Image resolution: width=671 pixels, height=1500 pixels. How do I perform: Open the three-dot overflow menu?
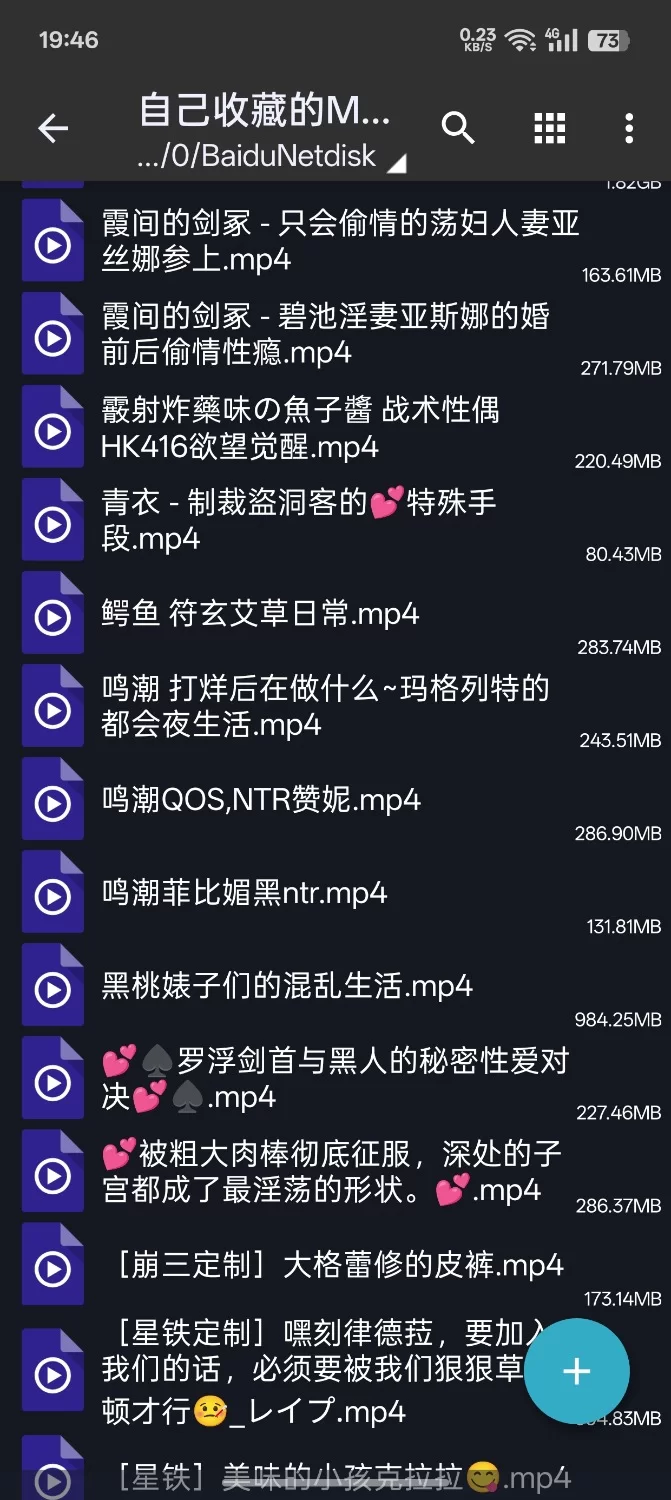point(628,128)
